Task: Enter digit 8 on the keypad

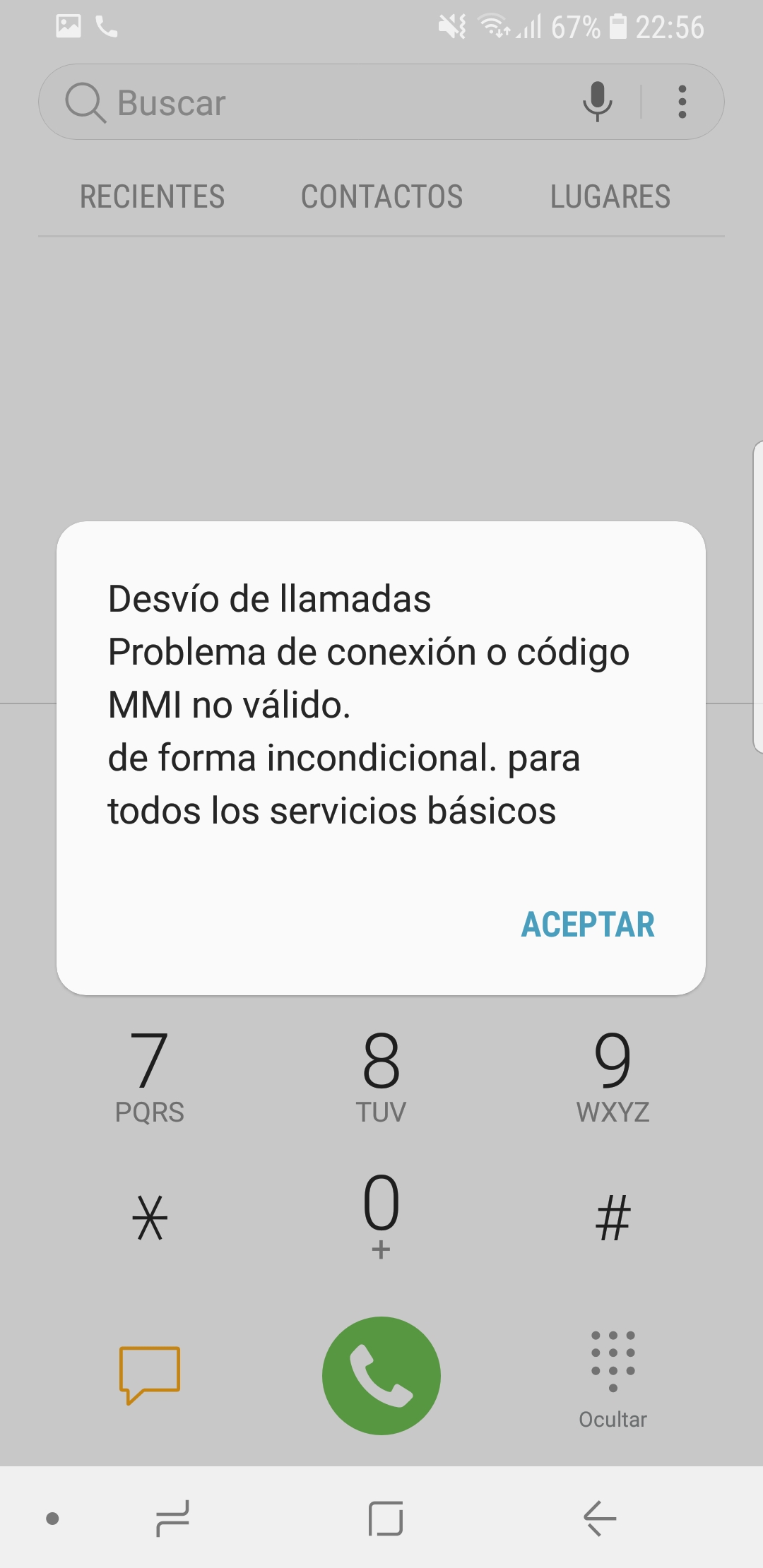Action: click(x=381, y=1075)
